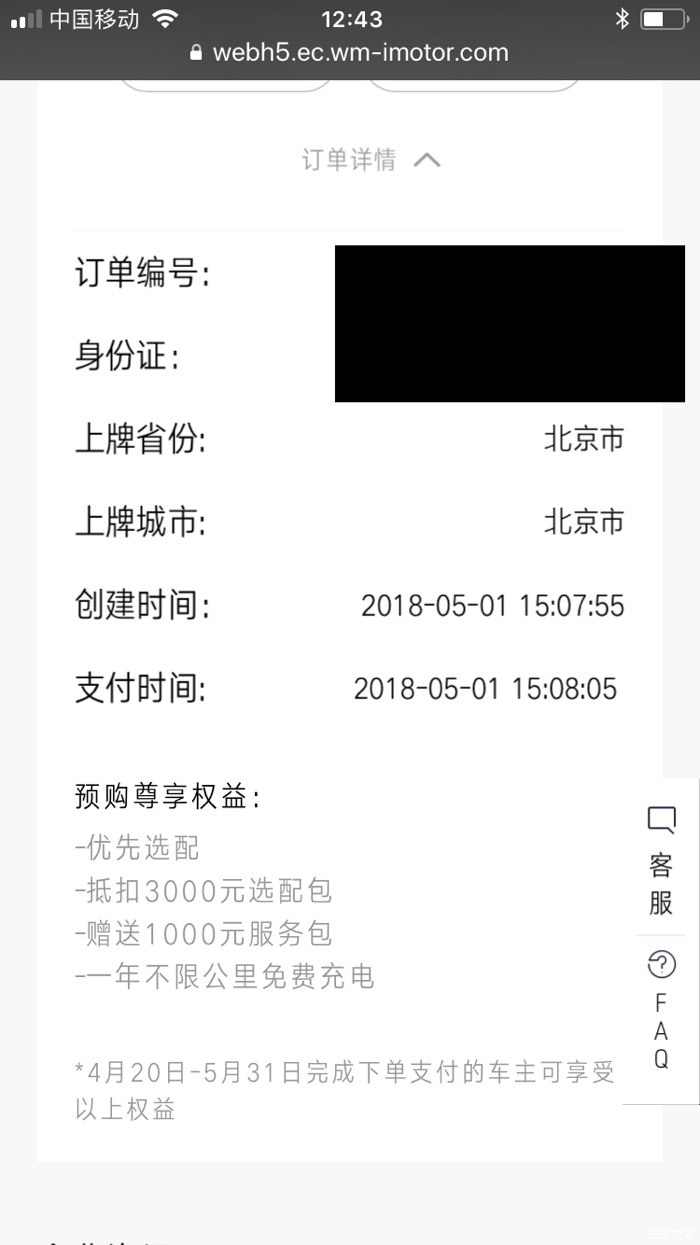Image resolution: width=700 pixels, height=1245 pixels.
Task: Collapse the 订单详情 section
Action: click(371, 160)
